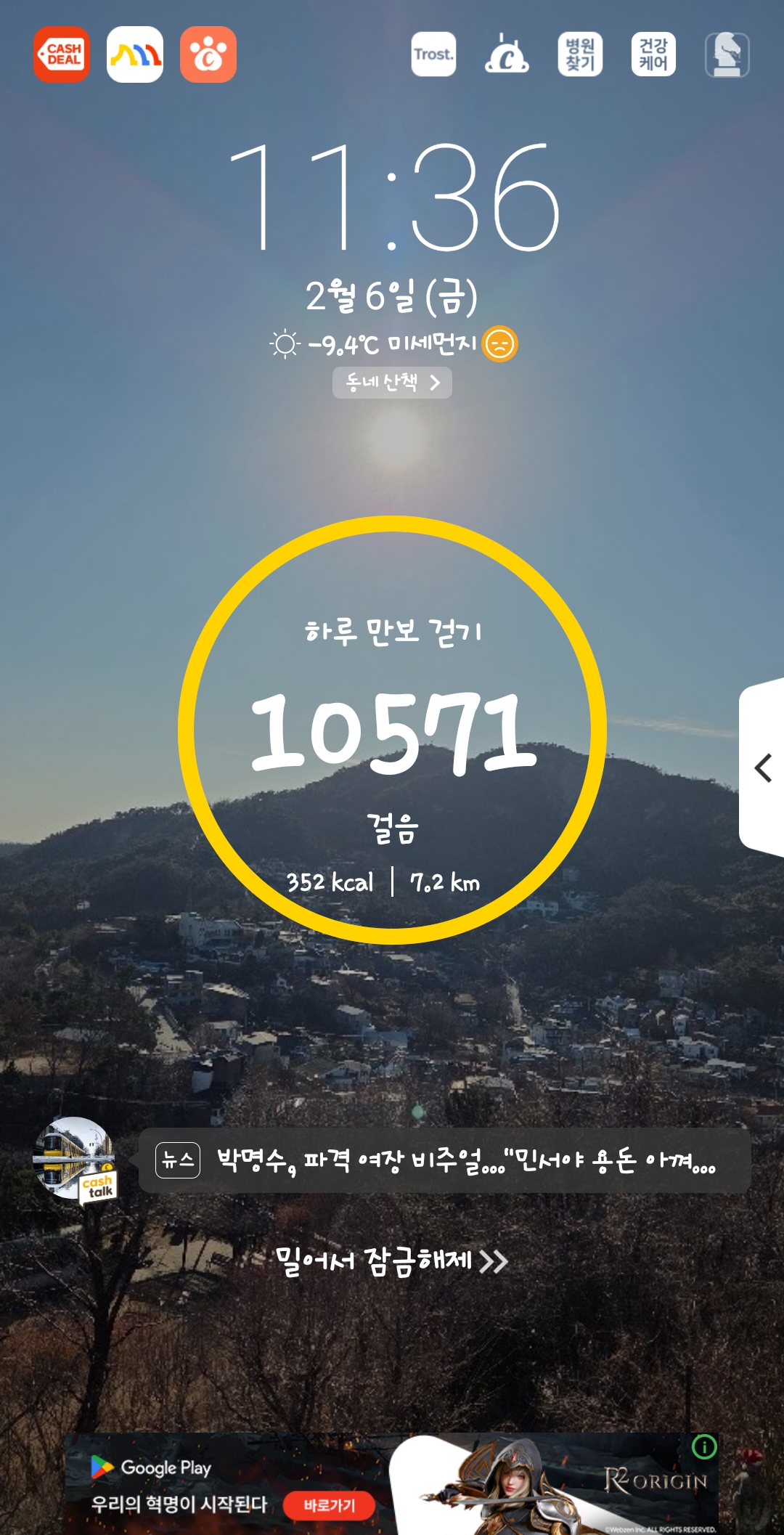The height and width of the screenshot is (1535, 784).
Task: Open the cash talk profile icon
Action: click(x=75, y=1160)
